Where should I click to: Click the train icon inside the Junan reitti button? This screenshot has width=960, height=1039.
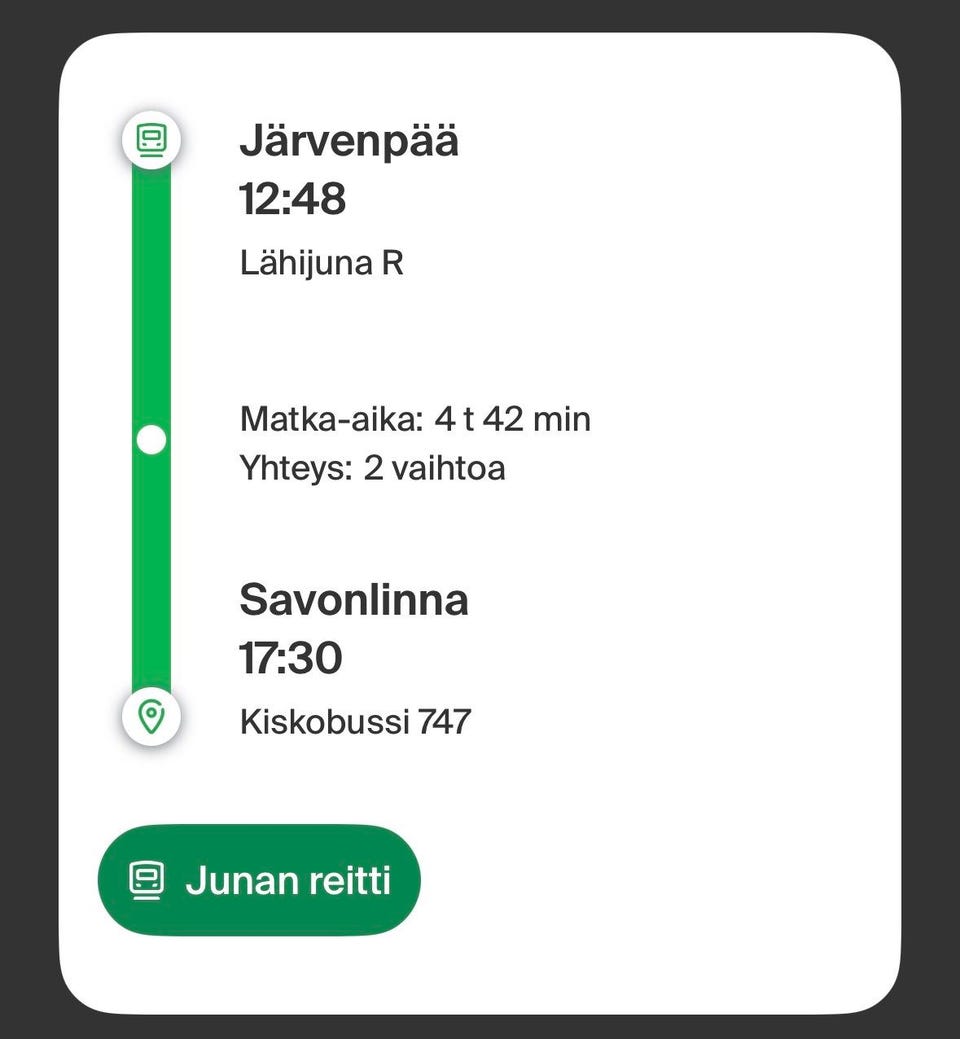[146, 879]
